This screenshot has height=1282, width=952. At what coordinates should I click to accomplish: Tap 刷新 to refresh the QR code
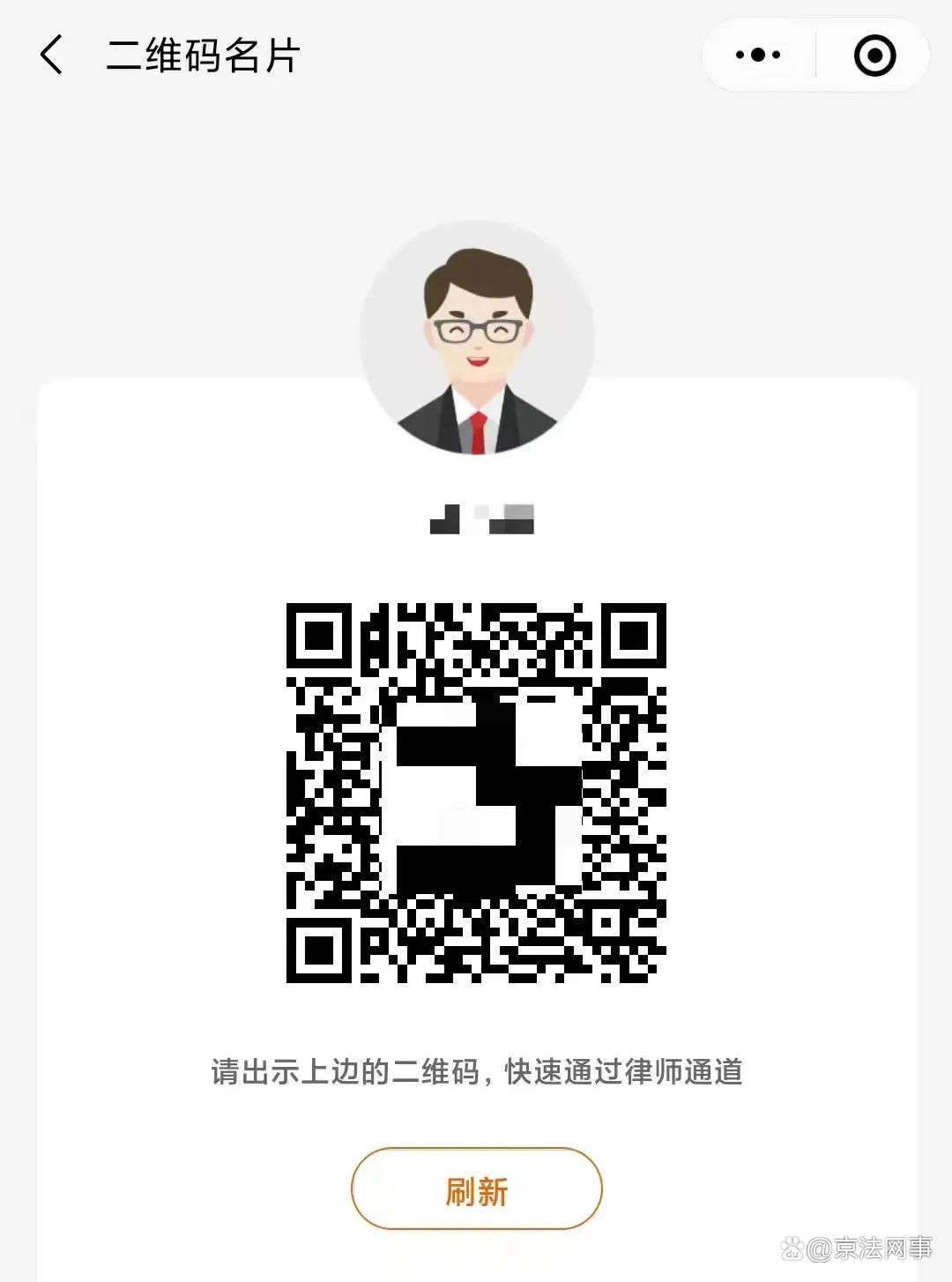pyautogui.click(x=476, y=1190)
